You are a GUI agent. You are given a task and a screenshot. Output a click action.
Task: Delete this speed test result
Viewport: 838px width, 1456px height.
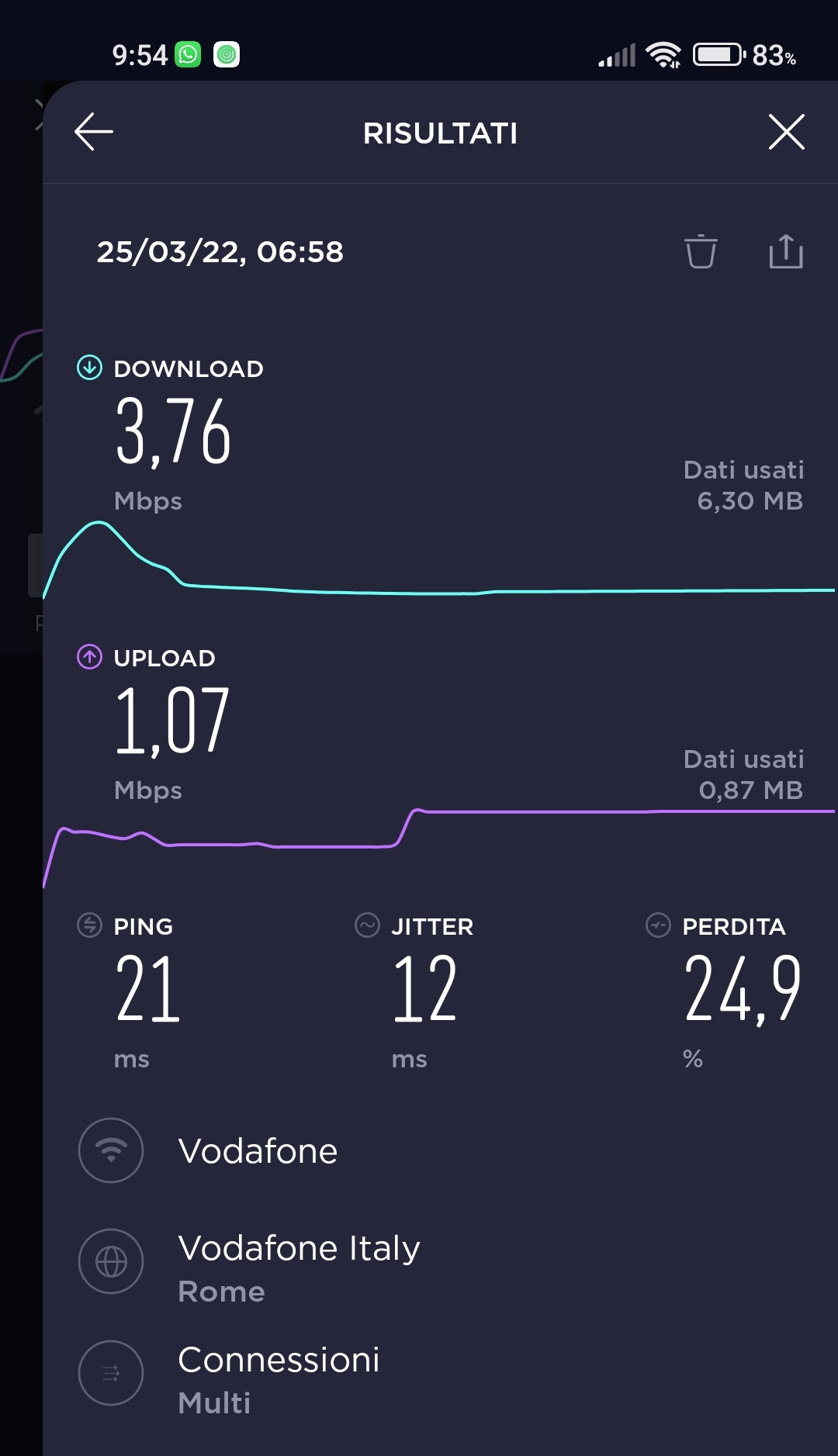click(701, 251)
